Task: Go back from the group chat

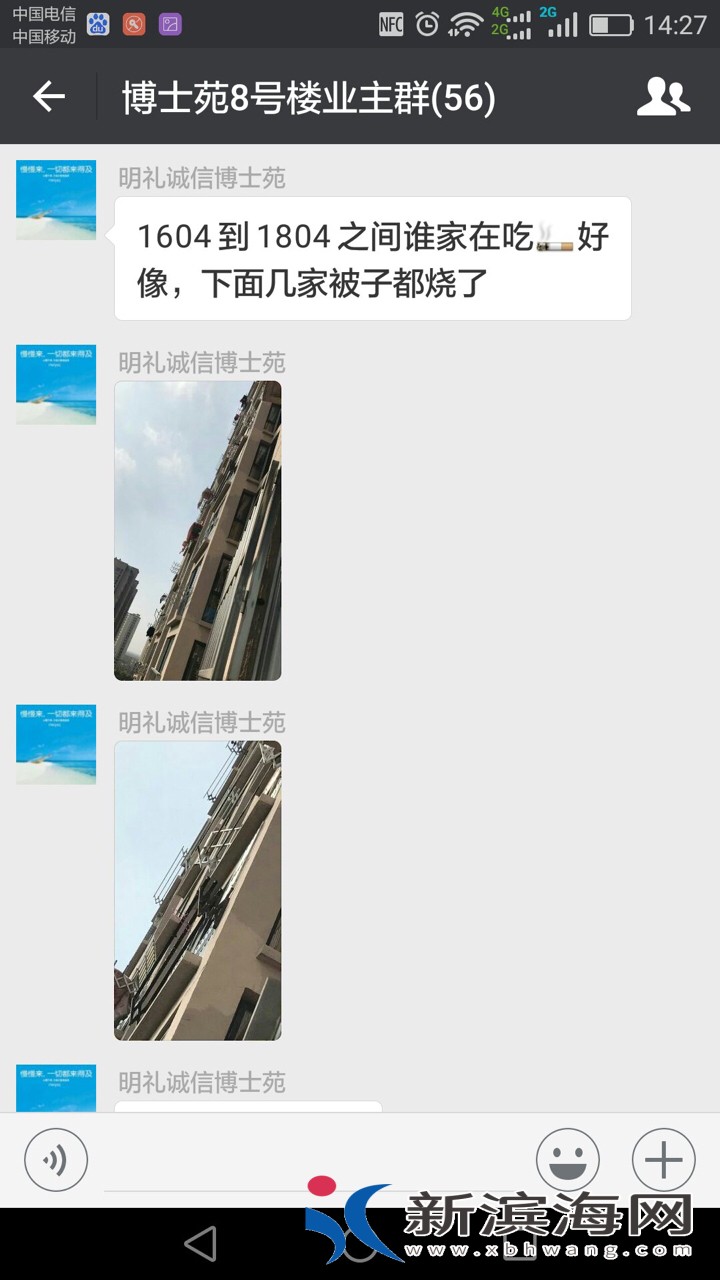Action: [x=48, y=97]
